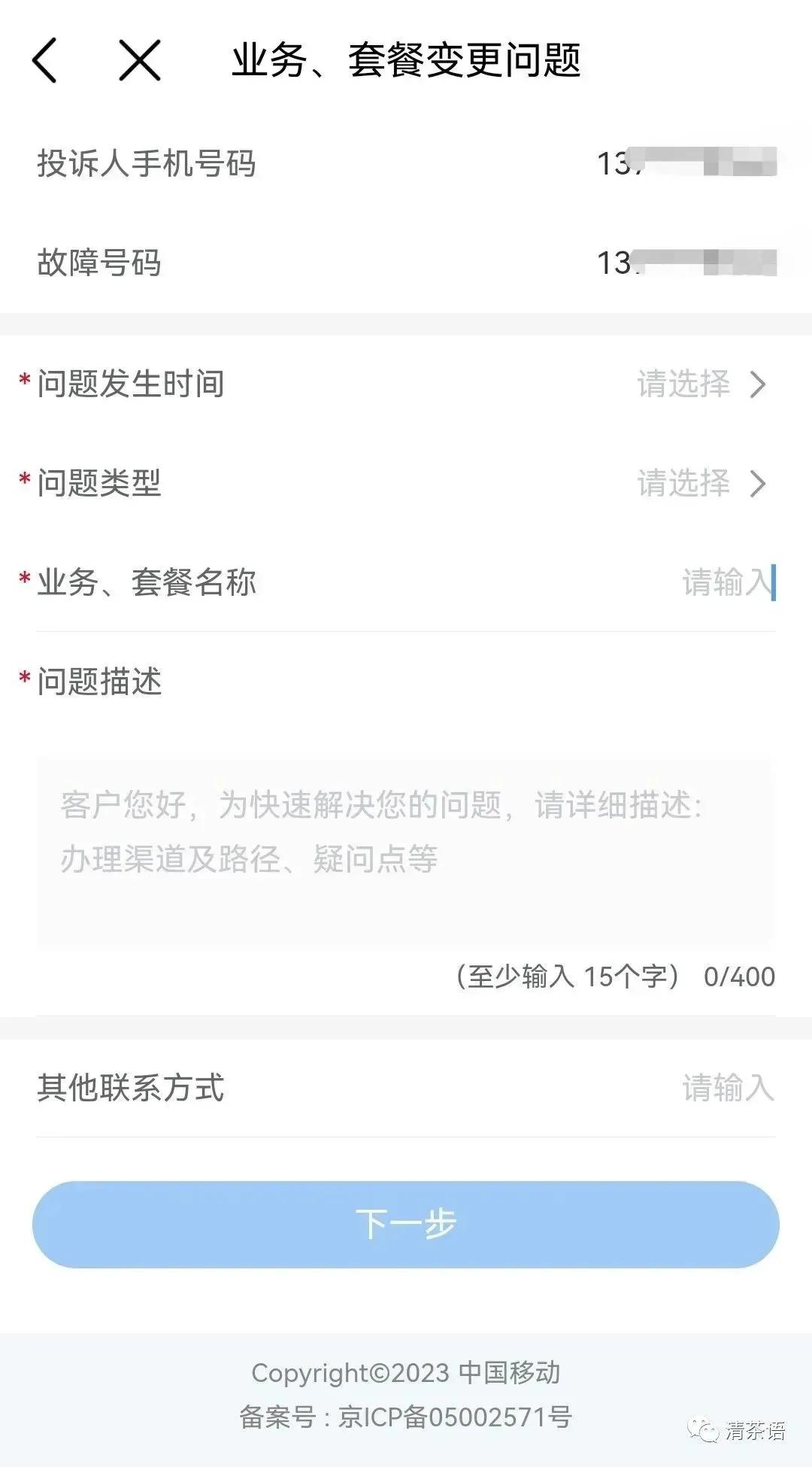Click inside the 业务、套餐名称 input
This screenshot has width=812, height=1467.
point(726,583)
